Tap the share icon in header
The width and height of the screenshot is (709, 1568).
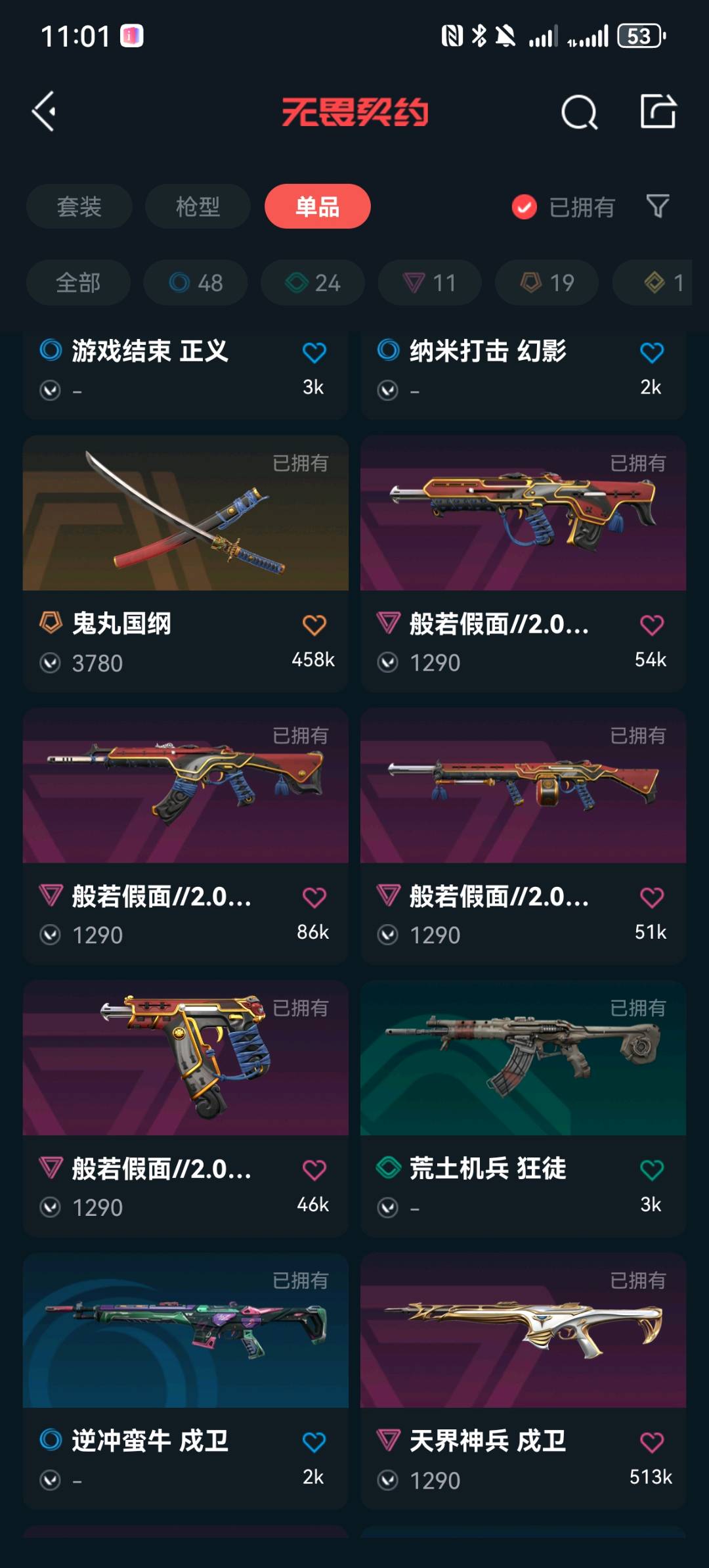pyautogui.click(x=658, y=111)
